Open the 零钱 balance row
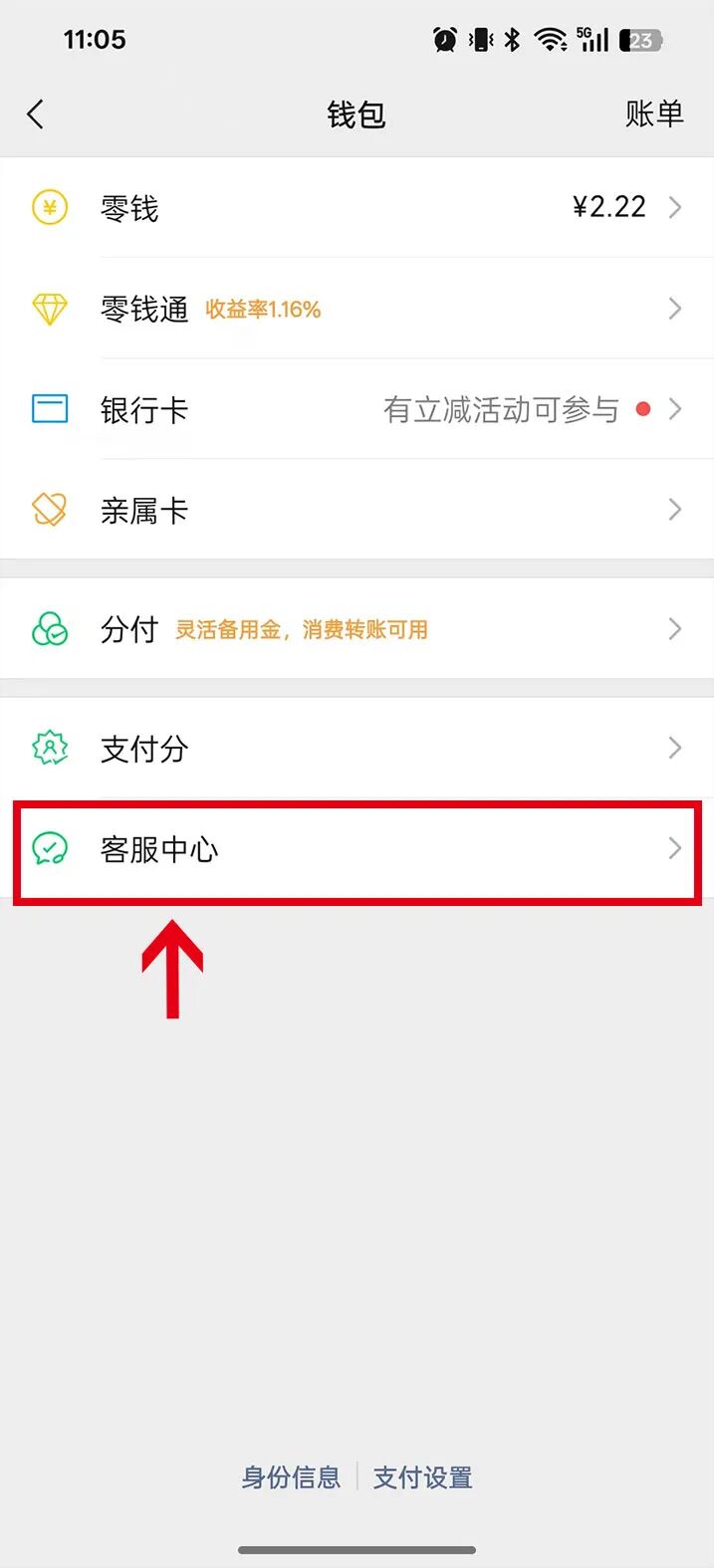 point(357,208)
